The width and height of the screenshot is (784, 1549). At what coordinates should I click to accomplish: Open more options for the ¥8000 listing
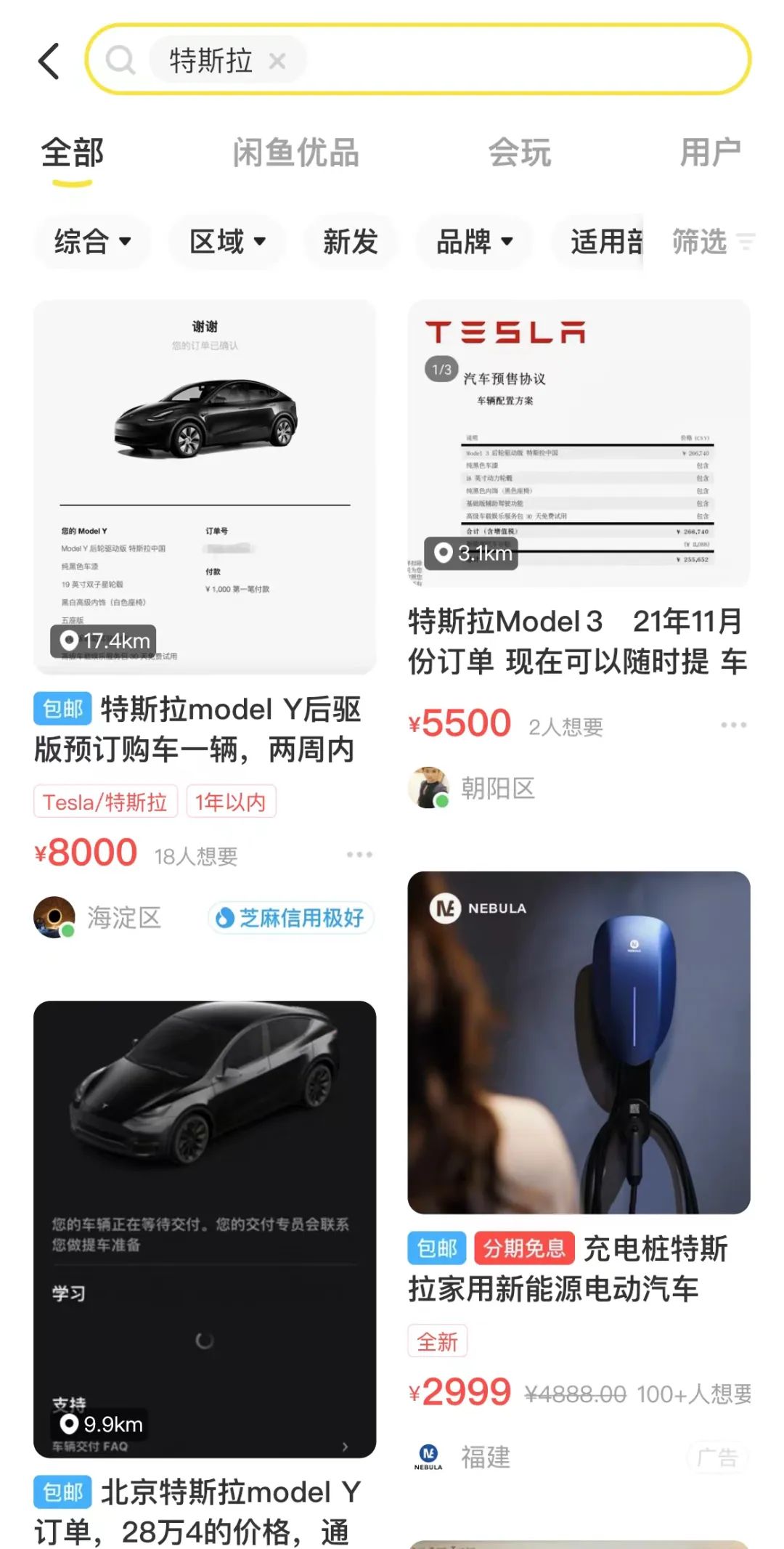coord(359,855)
